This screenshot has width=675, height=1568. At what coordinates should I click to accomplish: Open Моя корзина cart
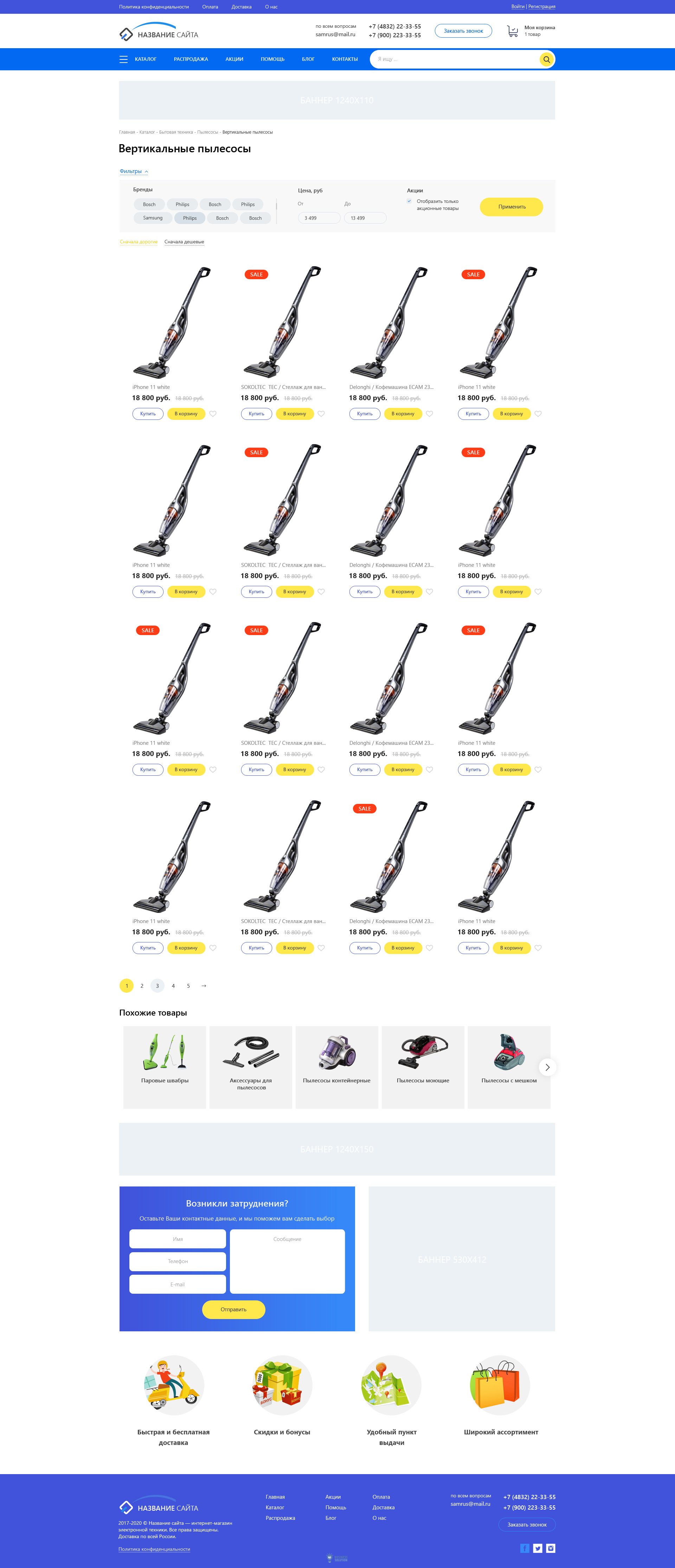(530, 31)
